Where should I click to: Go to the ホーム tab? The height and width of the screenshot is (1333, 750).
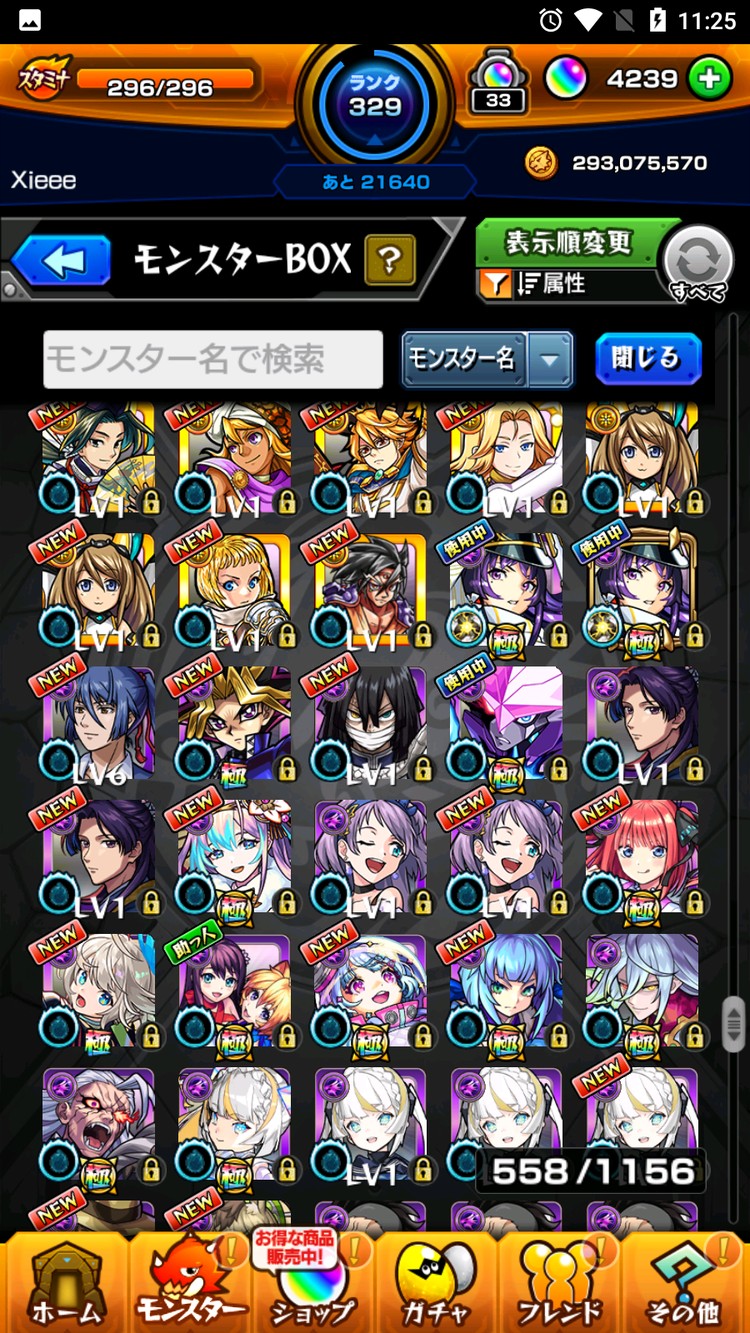pos(65,1284)
